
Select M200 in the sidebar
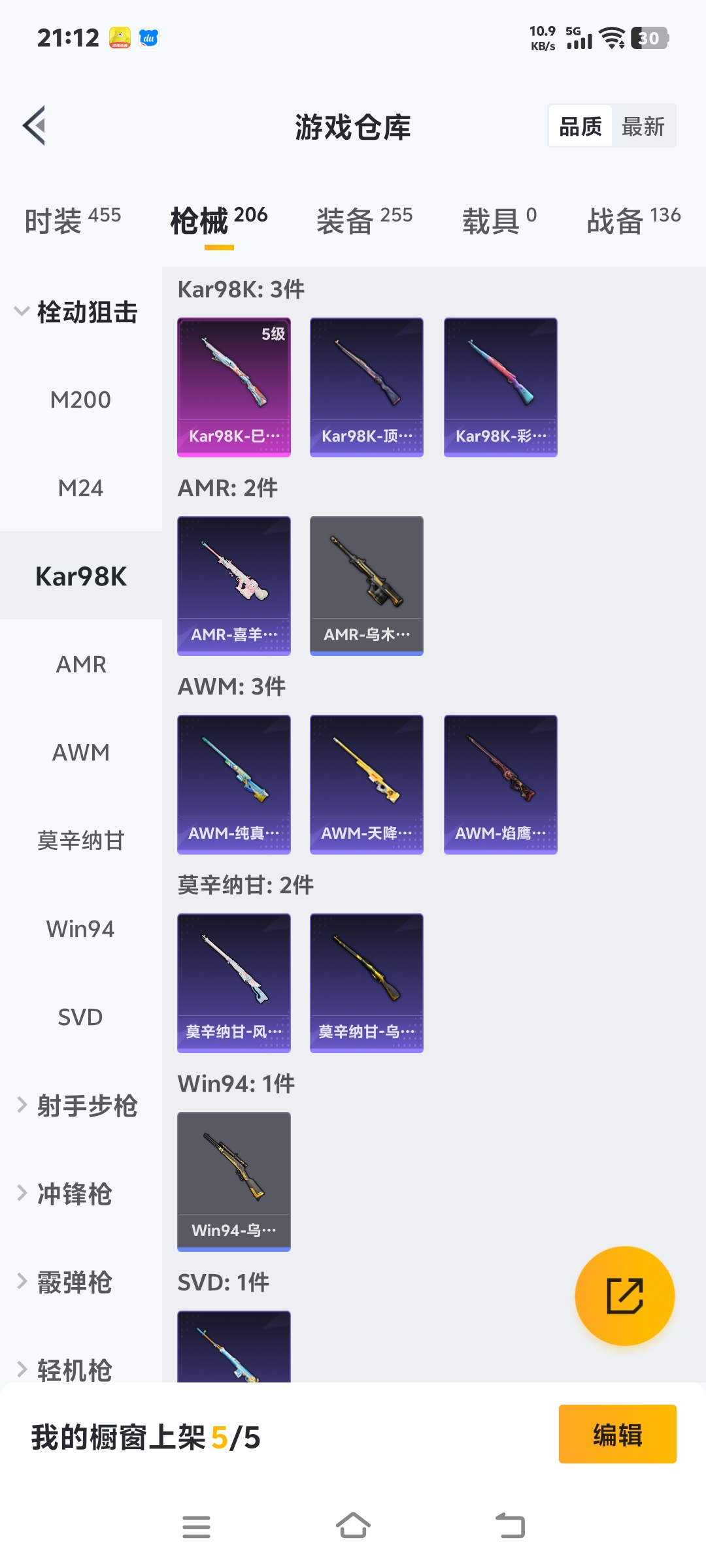tap(80, 400)
